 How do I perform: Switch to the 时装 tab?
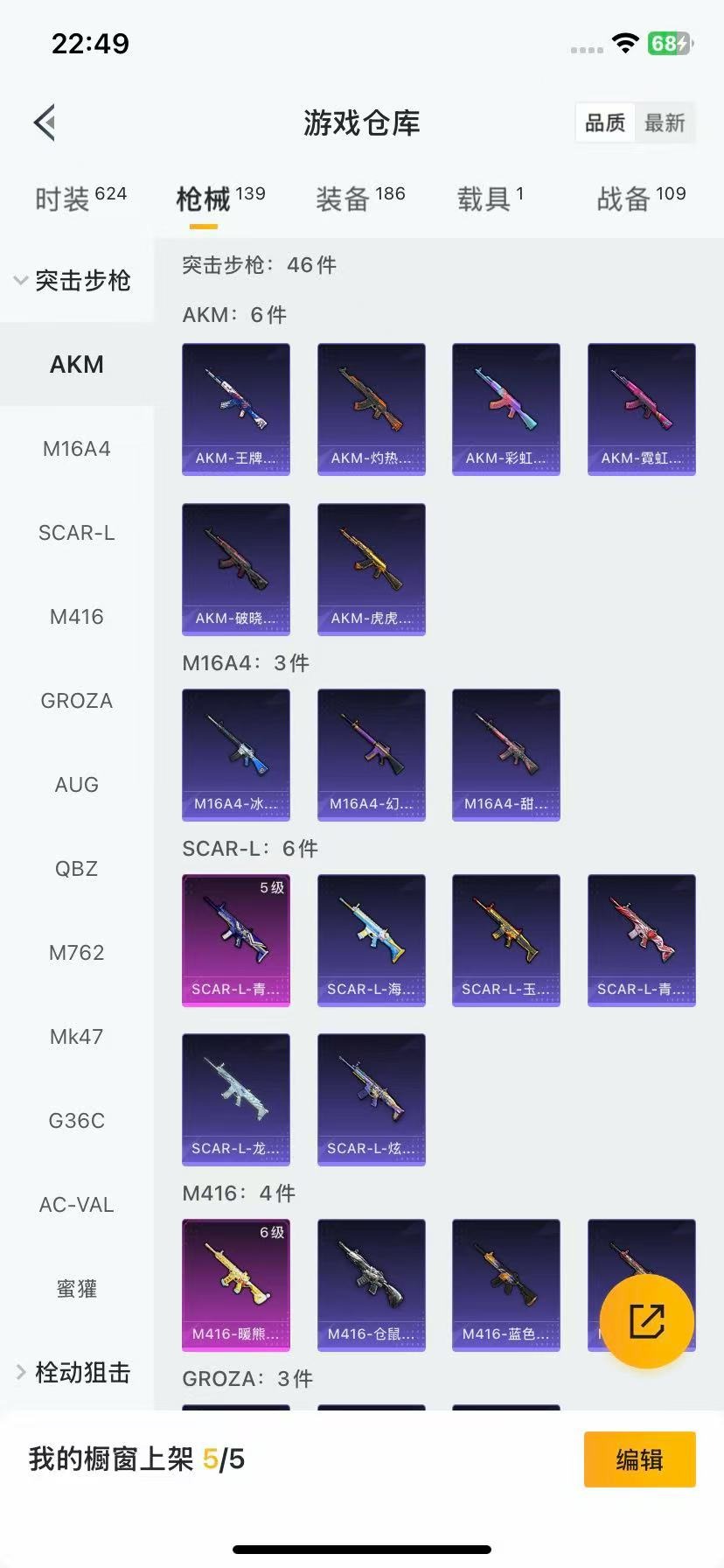click(80, 199)
